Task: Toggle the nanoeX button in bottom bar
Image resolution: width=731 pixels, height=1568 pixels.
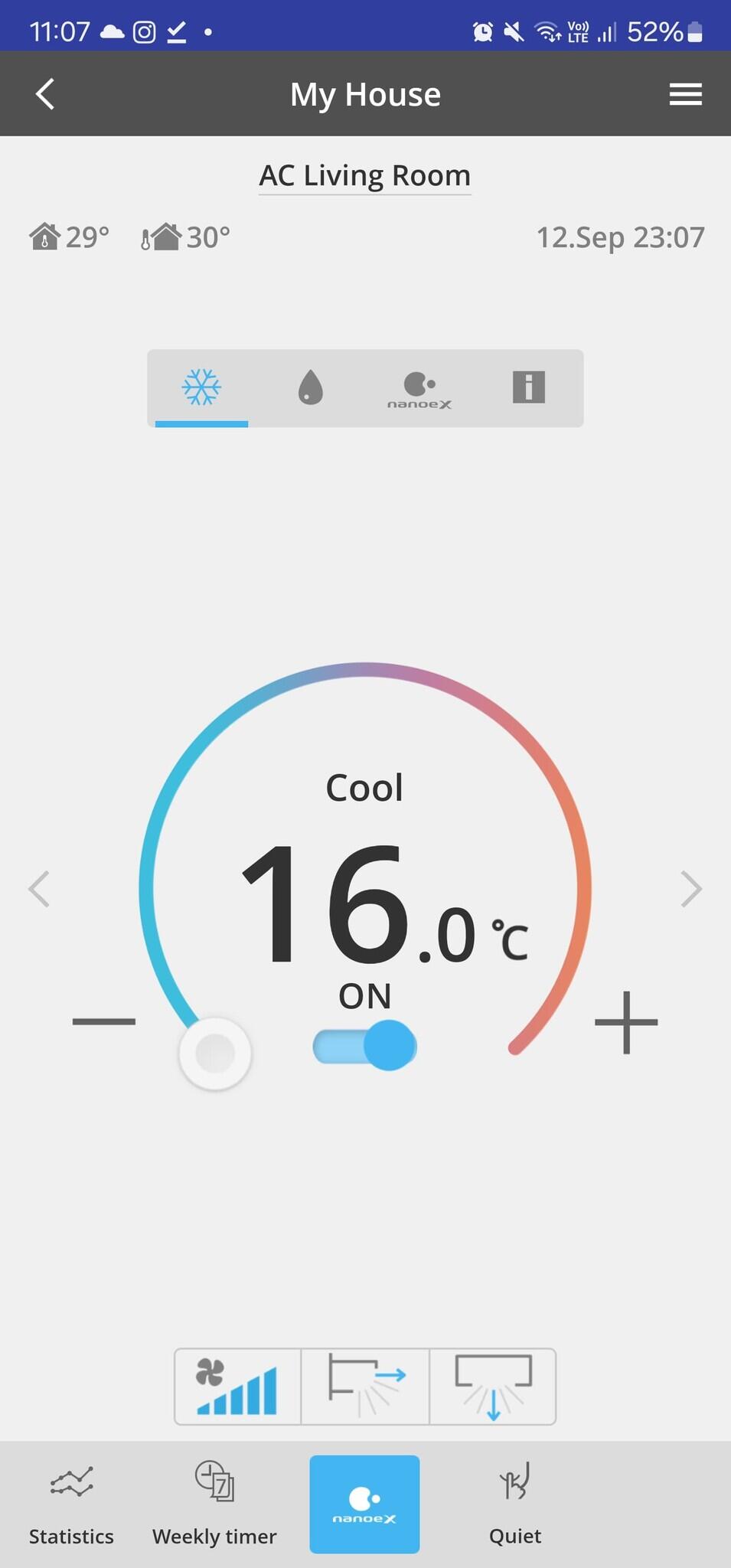Action: (x=364, y=1504)
